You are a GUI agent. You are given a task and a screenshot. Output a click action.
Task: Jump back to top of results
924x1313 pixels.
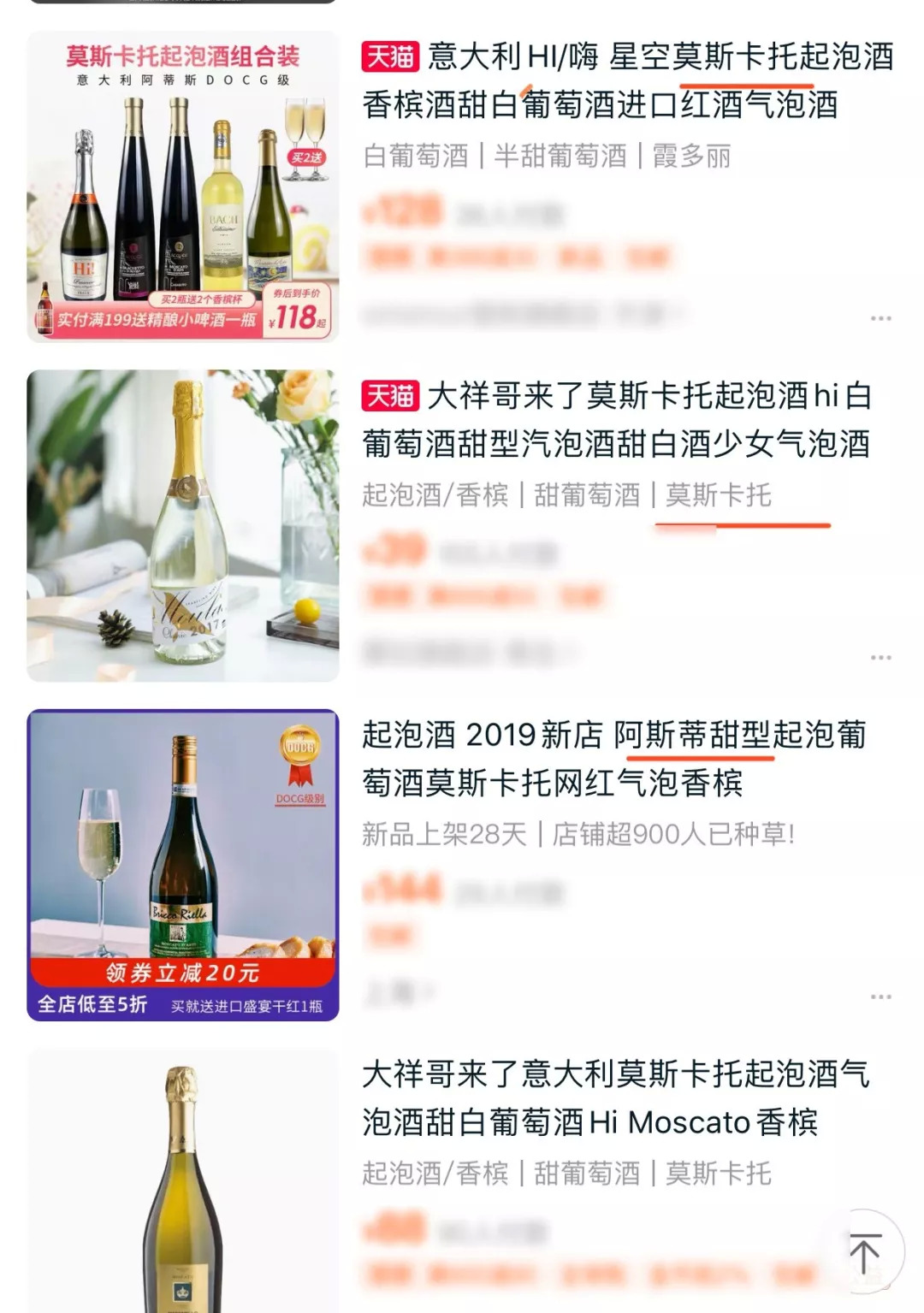click(x=865, y=1251)
